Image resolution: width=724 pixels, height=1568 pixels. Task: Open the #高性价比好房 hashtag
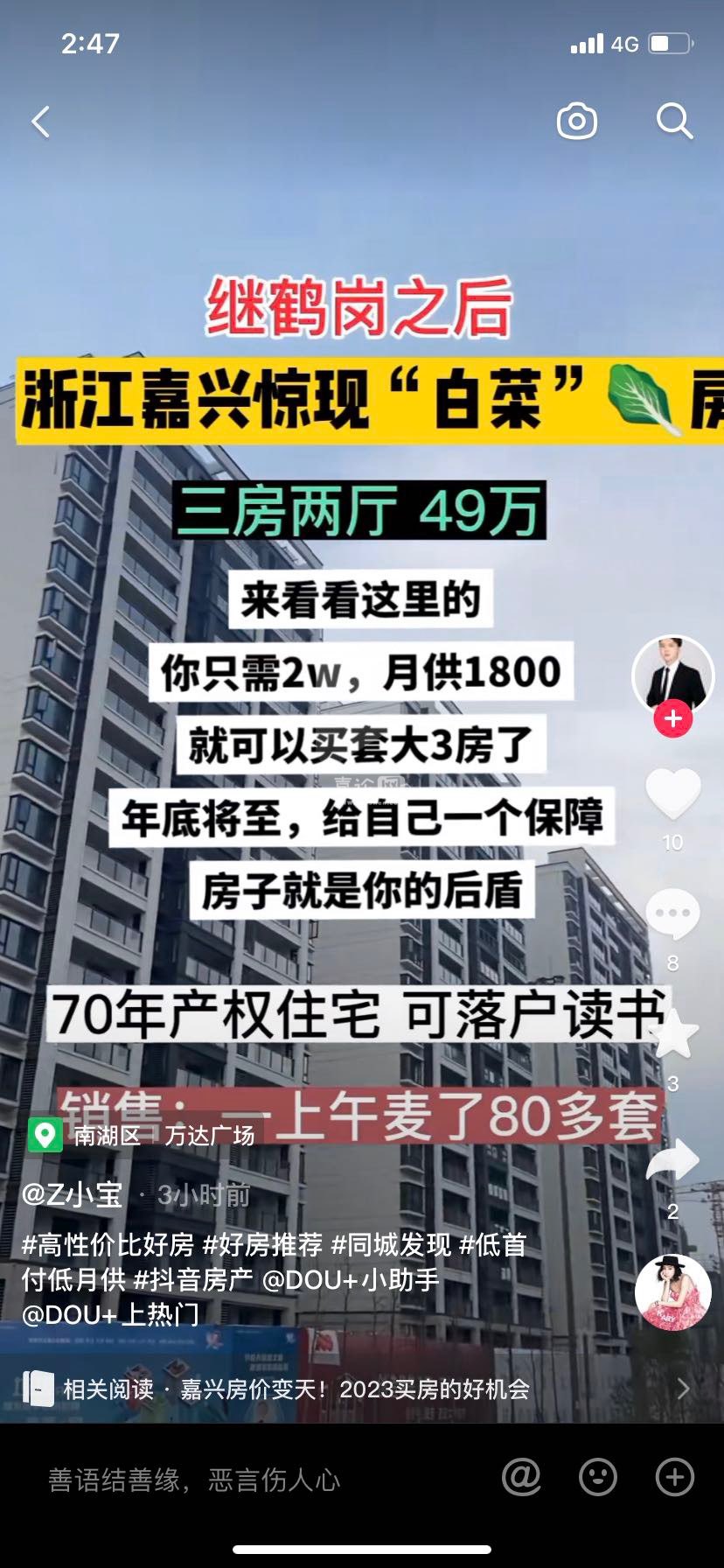tap(108, 1244)
